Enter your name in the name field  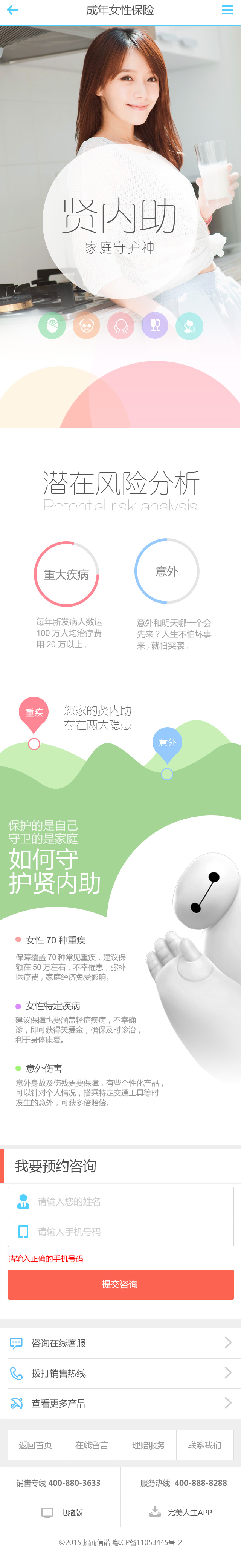[128, 1201]
